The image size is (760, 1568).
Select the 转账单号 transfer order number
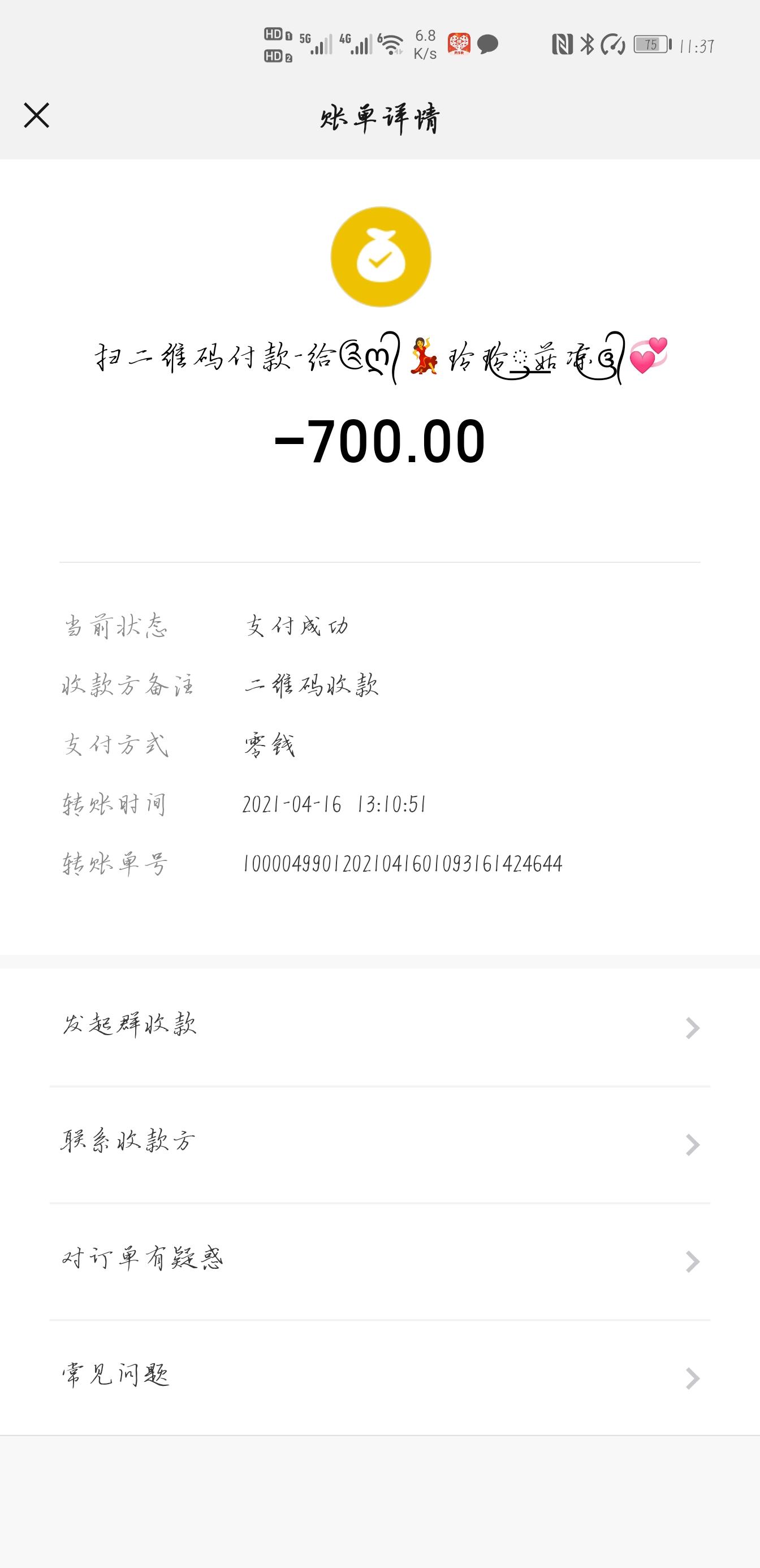[401, 862]
